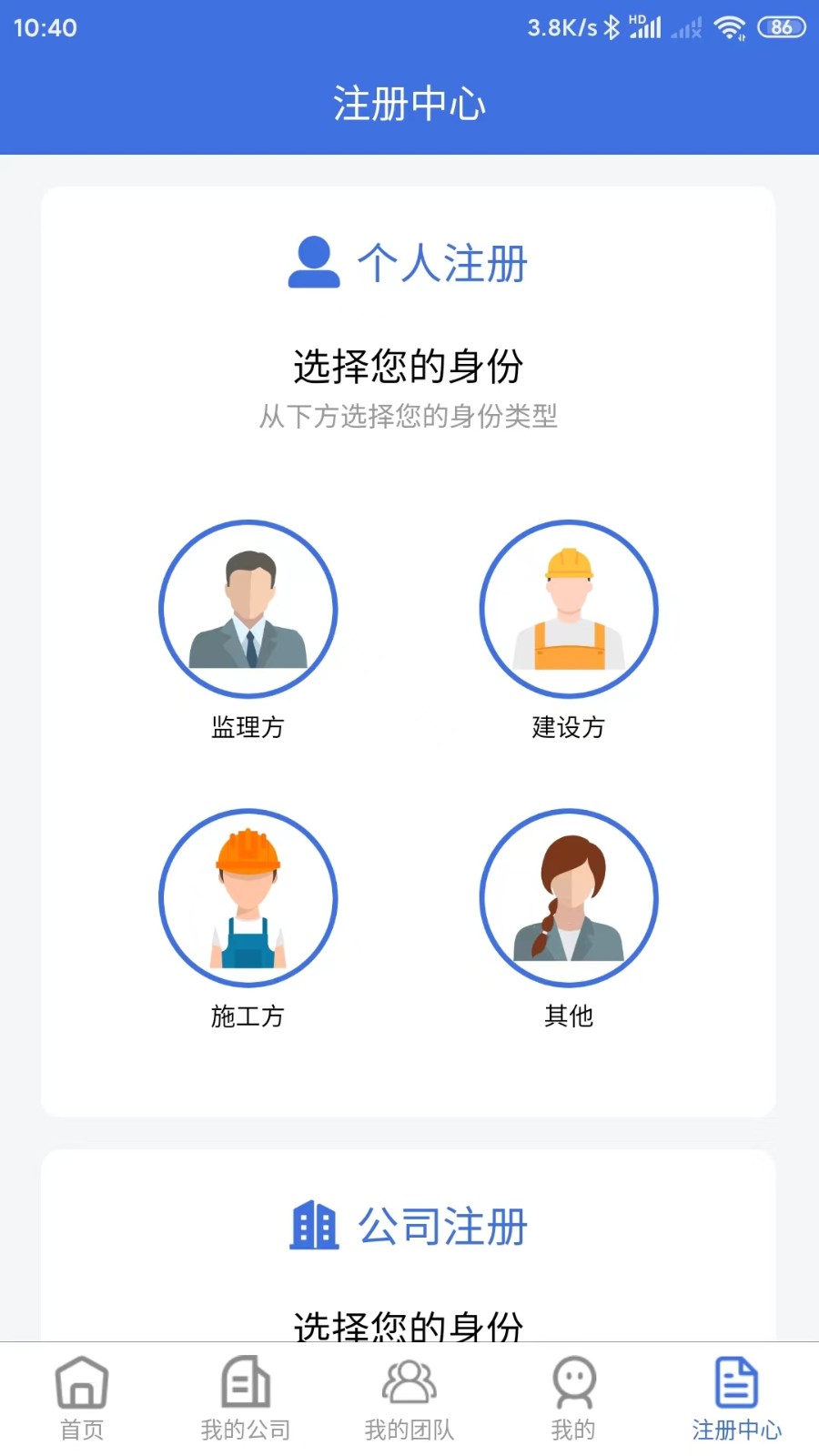Switch to the 我的 tab

click(x=573, y=1398)
